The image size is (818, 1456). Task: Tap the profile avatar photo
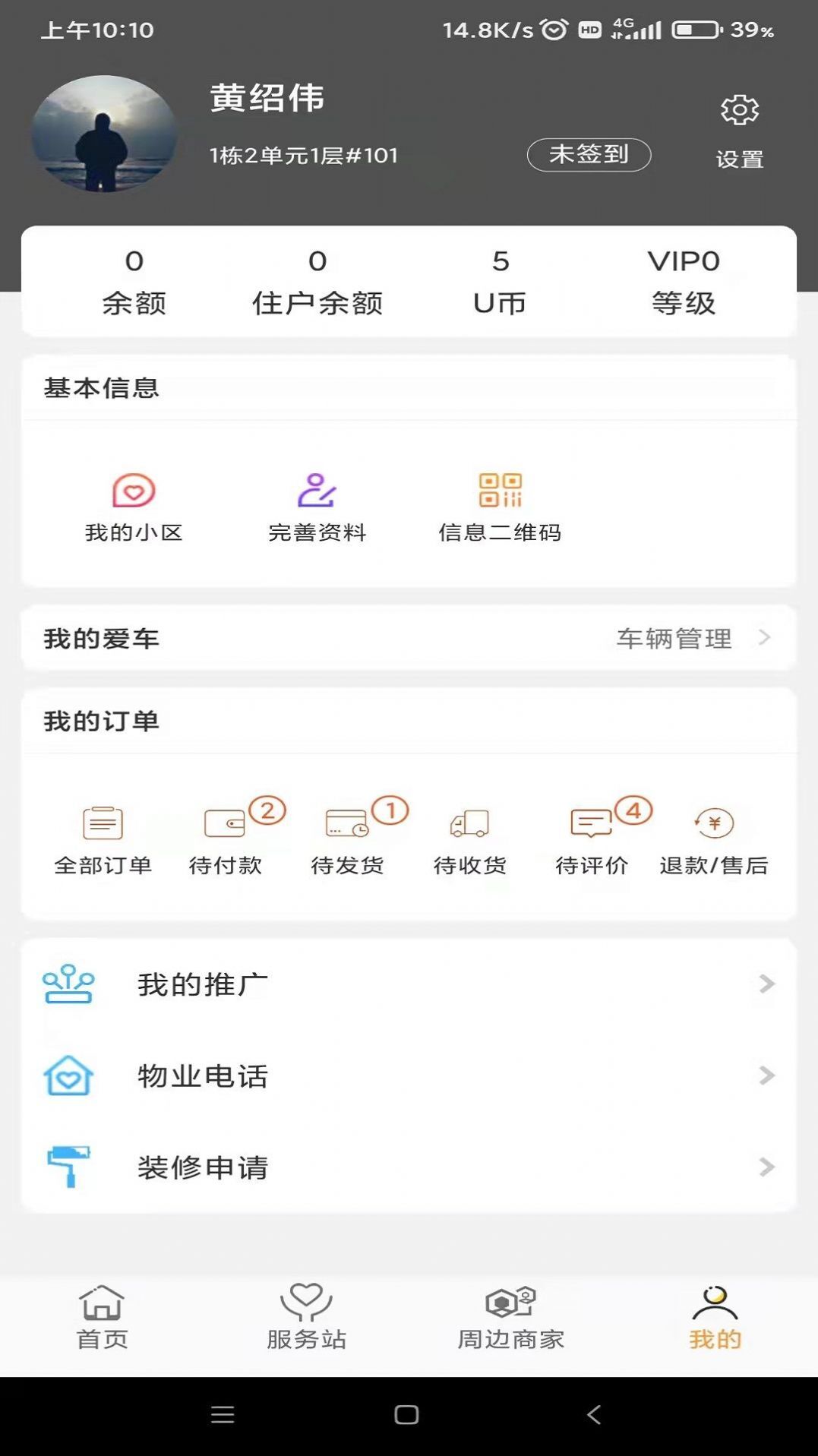102,135
